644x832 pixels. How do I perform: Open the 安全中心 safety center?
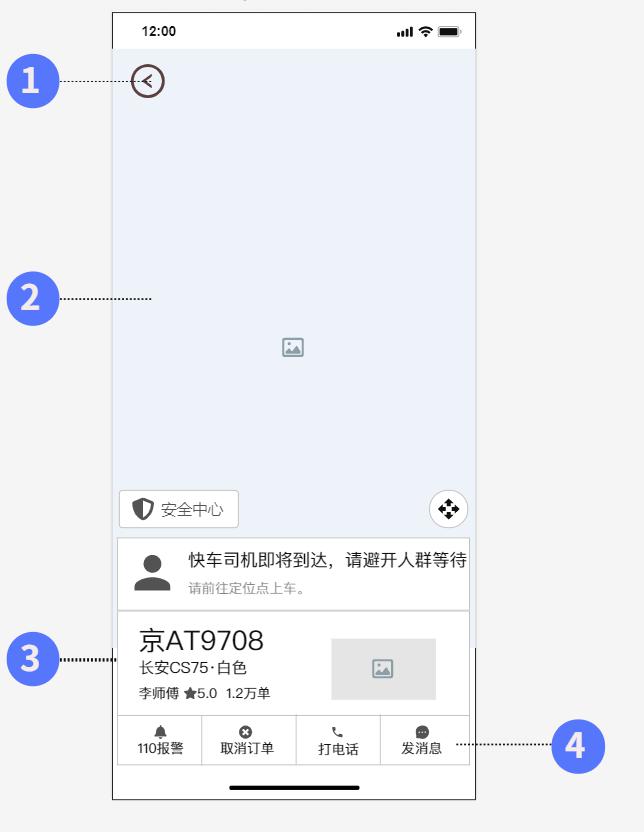(x=179, y=509)
